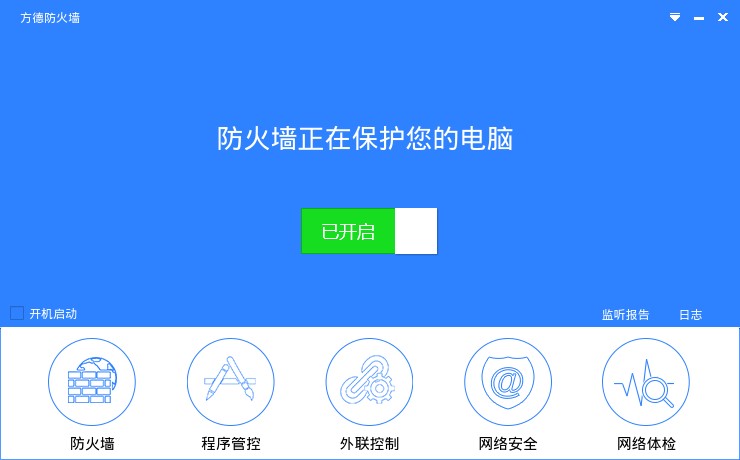Check the 开机启动 checkbox
This screenshot has height=460, width=740.
(x=17, y=313)
